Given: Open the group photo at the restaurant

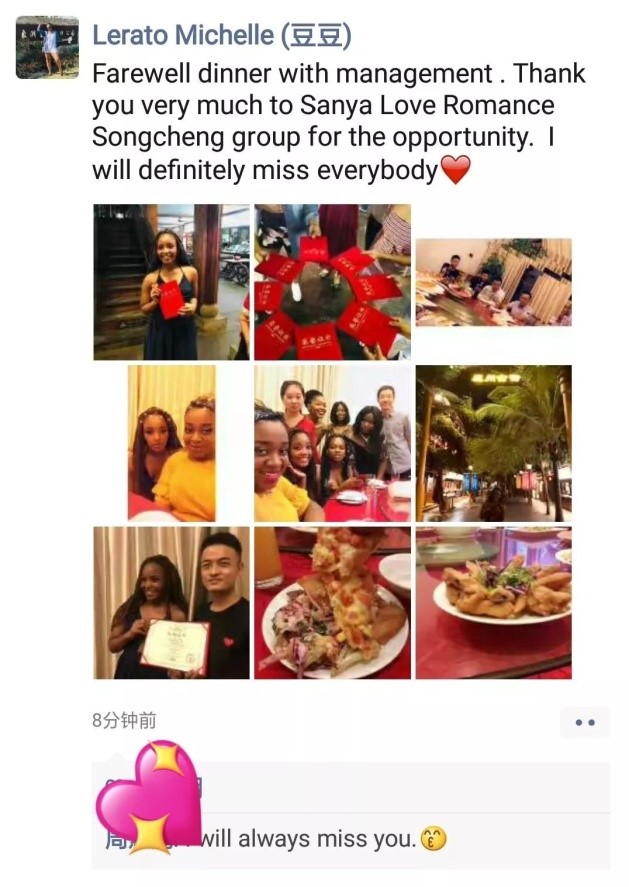Looking at the screenshot, I should 332,442.
